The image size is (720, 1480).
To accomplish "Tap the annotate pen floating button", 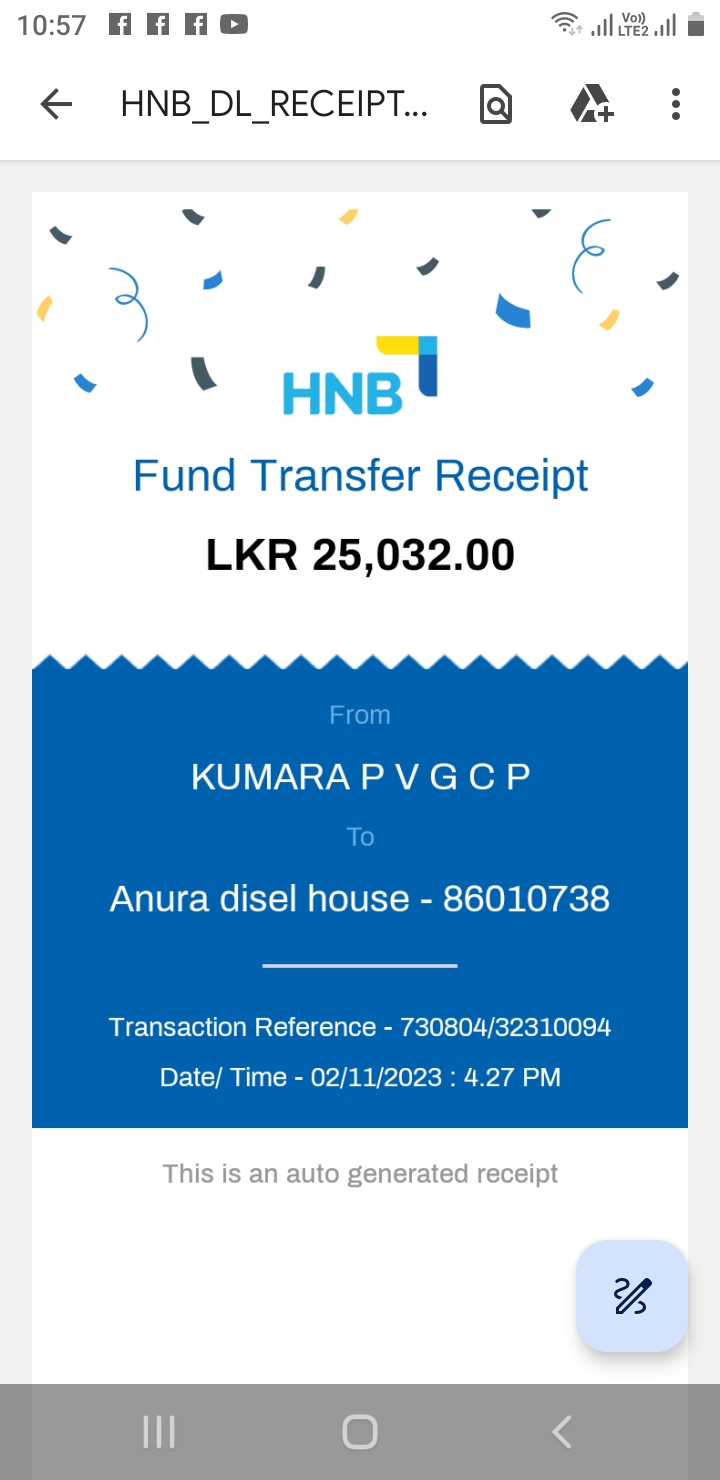I will 631,1296.
